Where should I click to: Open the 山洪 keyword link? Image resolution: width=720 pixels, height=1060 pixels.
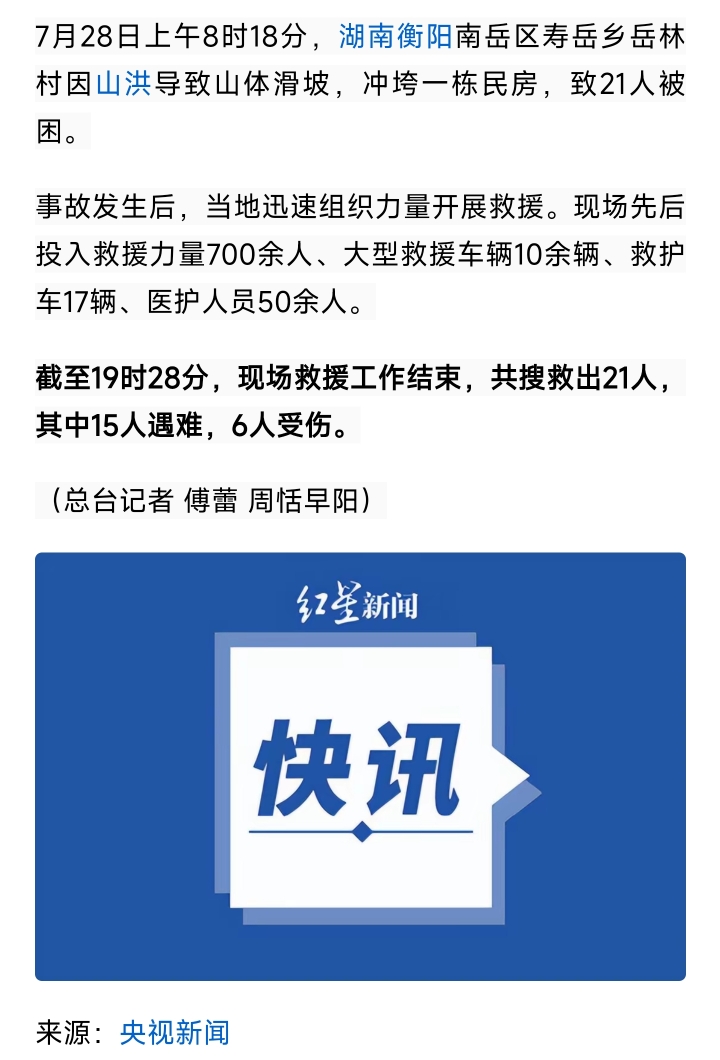point(123,84)
